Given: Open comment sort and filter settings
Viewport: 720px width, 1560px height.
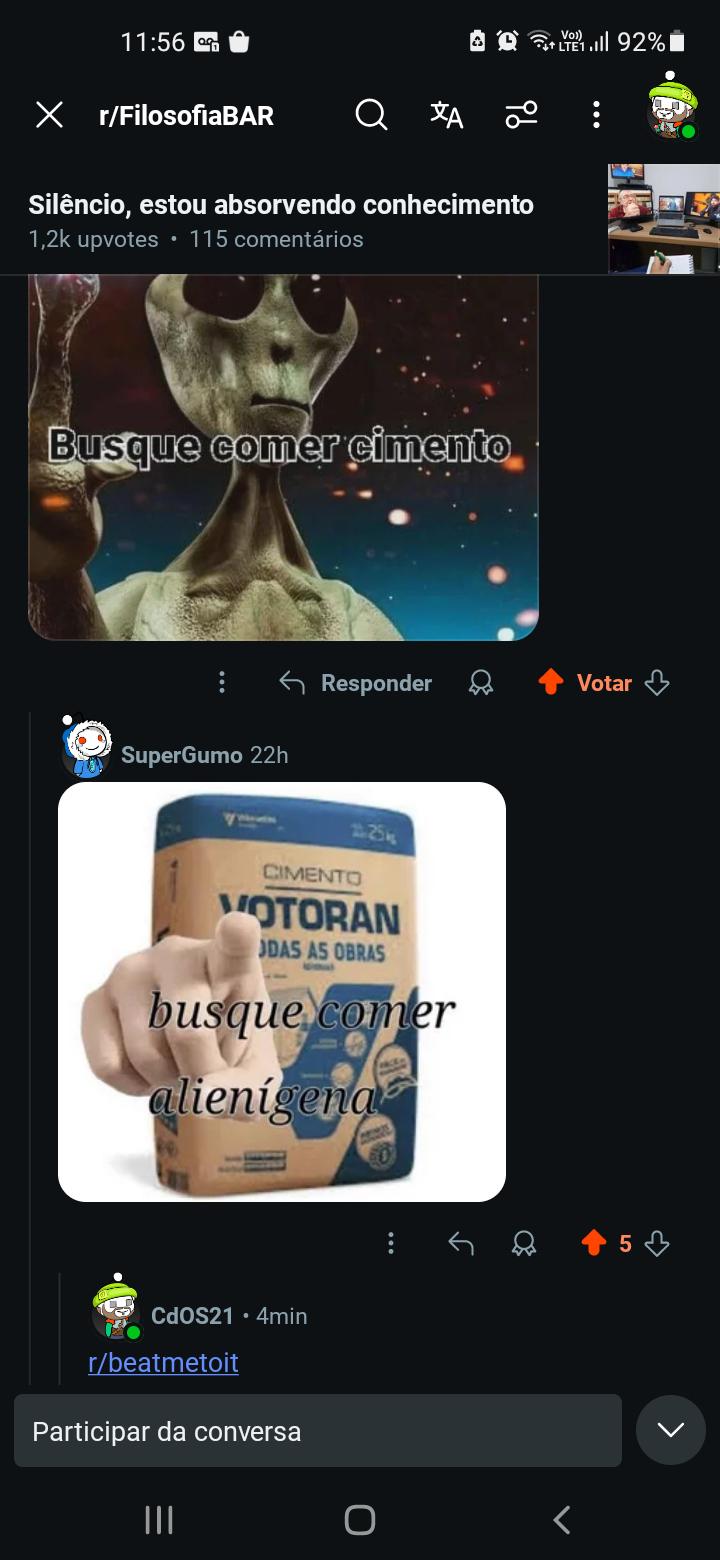Looking at the screenshot, I should [521, 115].
